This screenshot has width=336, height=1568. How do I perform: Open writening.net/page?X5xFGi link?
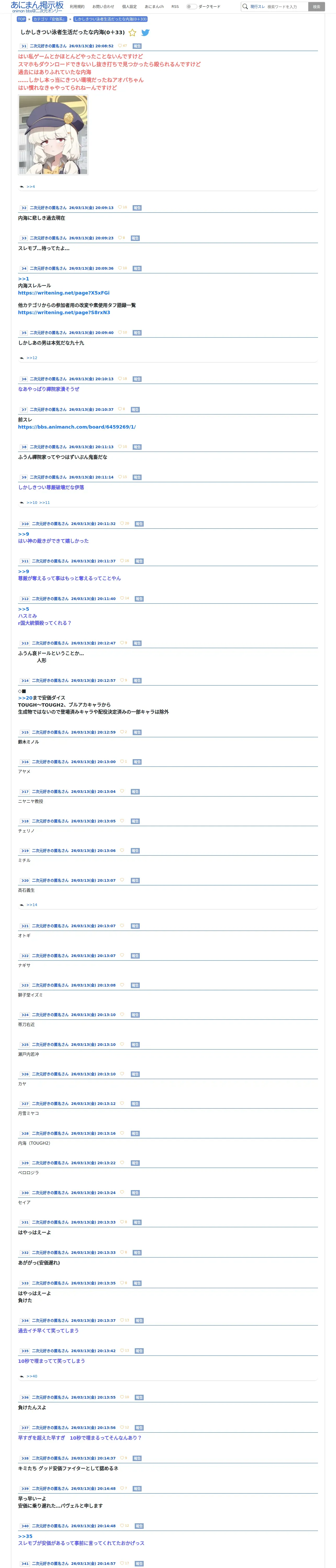click(64, 293)
